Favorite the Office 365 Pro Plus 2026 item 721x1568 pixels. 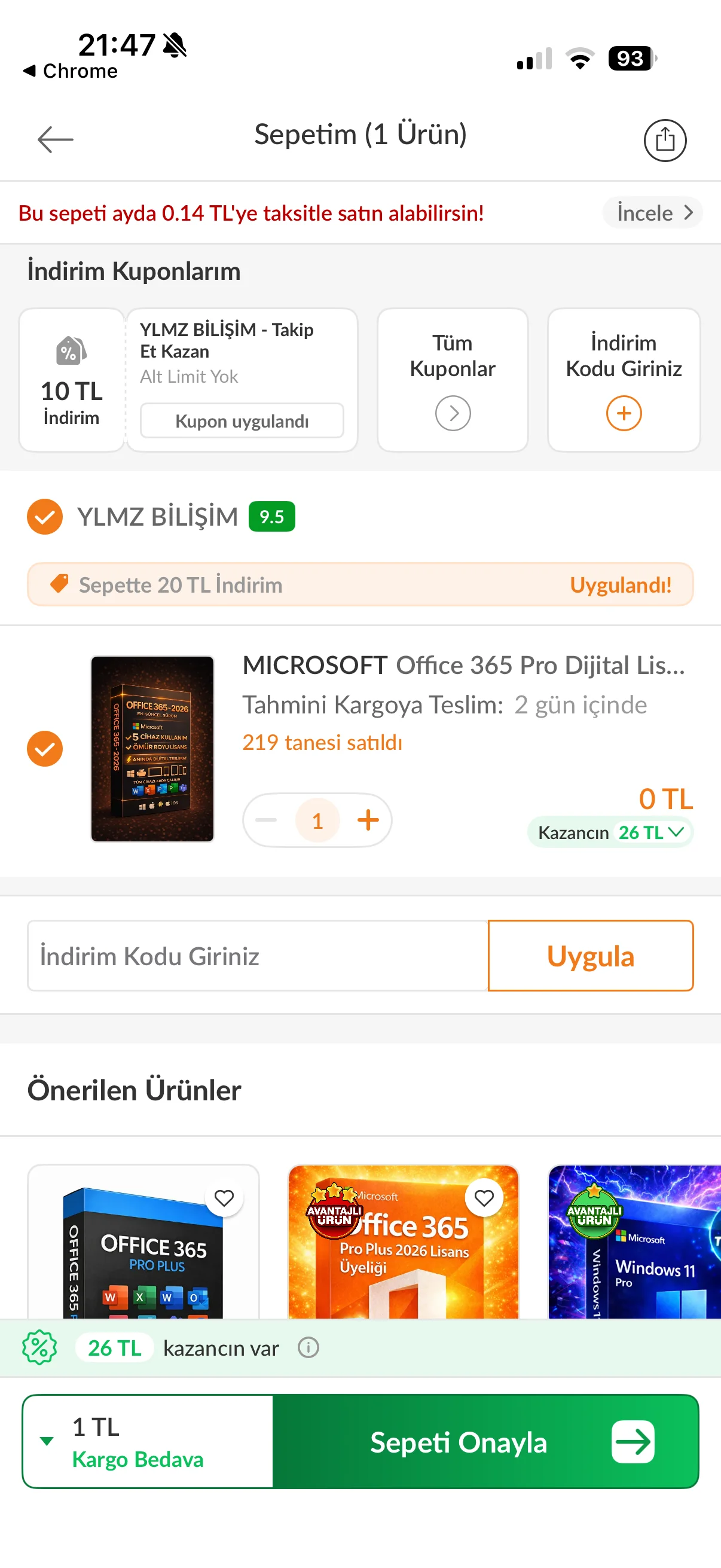484,1198
